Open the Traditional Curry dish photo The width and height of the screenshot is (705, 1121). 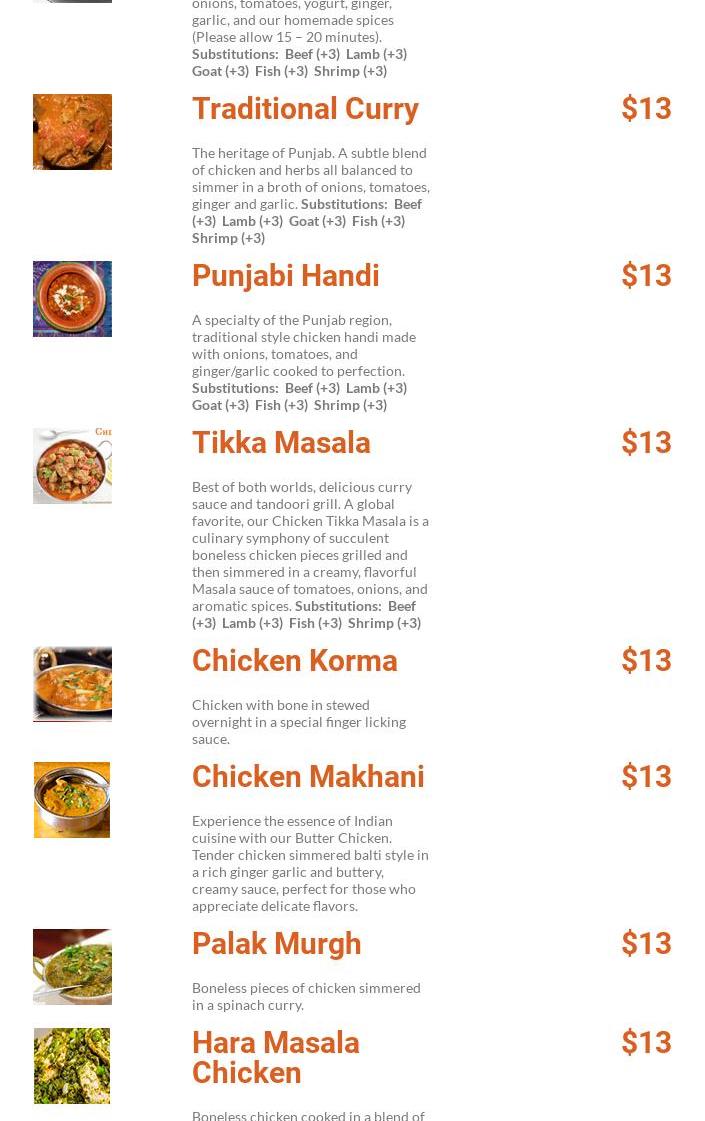point(72,132)
